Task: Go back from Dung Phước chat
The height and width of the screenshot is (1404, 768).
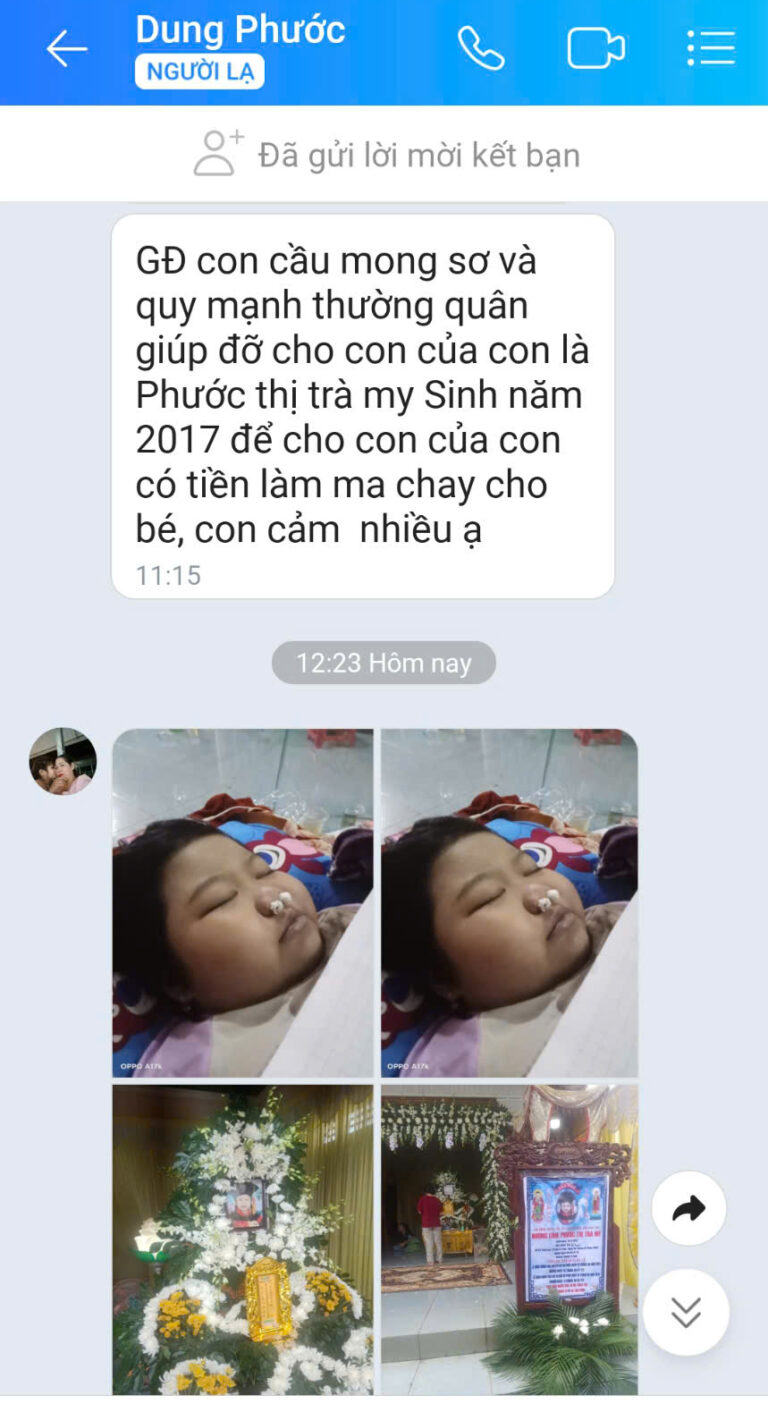Action: point(66,48)
